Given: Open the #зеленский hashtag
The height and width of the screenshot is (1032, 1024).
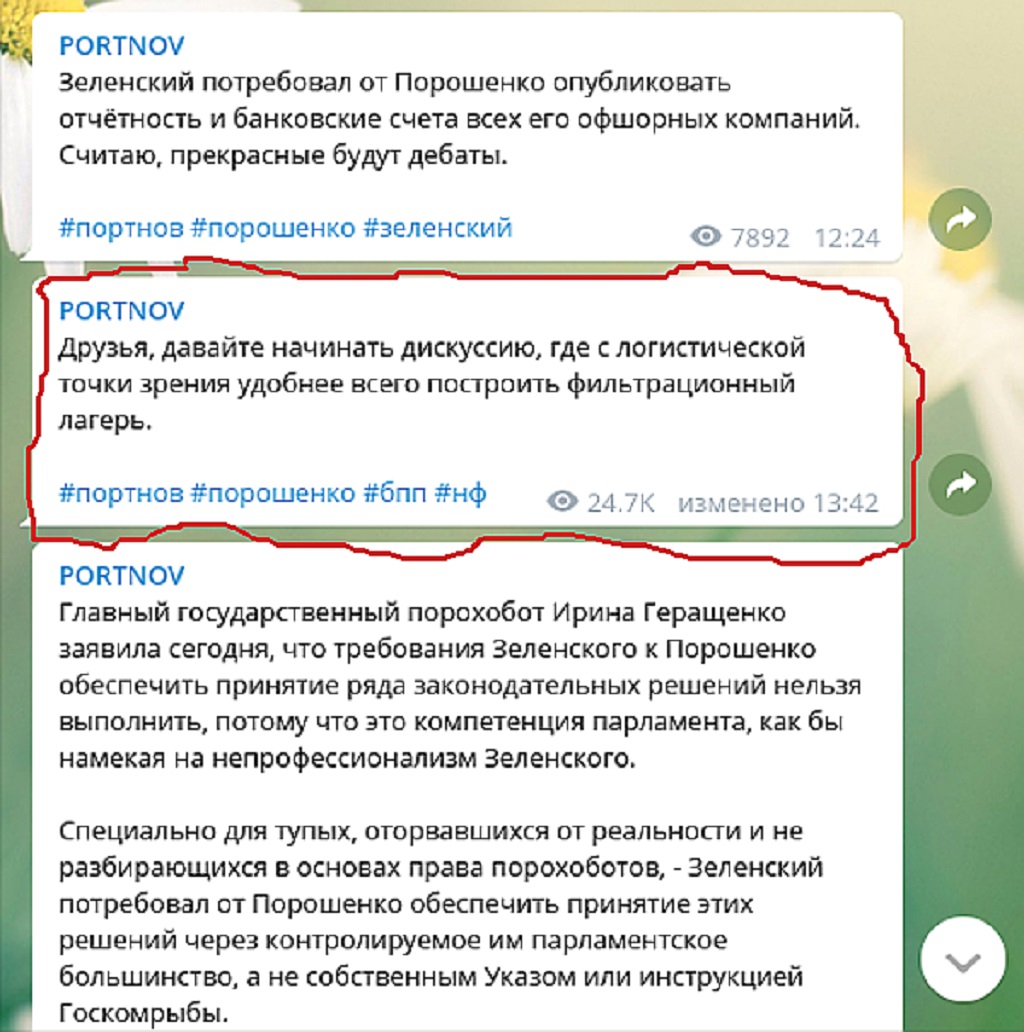Looking at the screenshot, I should pyautogui.click(x=438, y=228).
